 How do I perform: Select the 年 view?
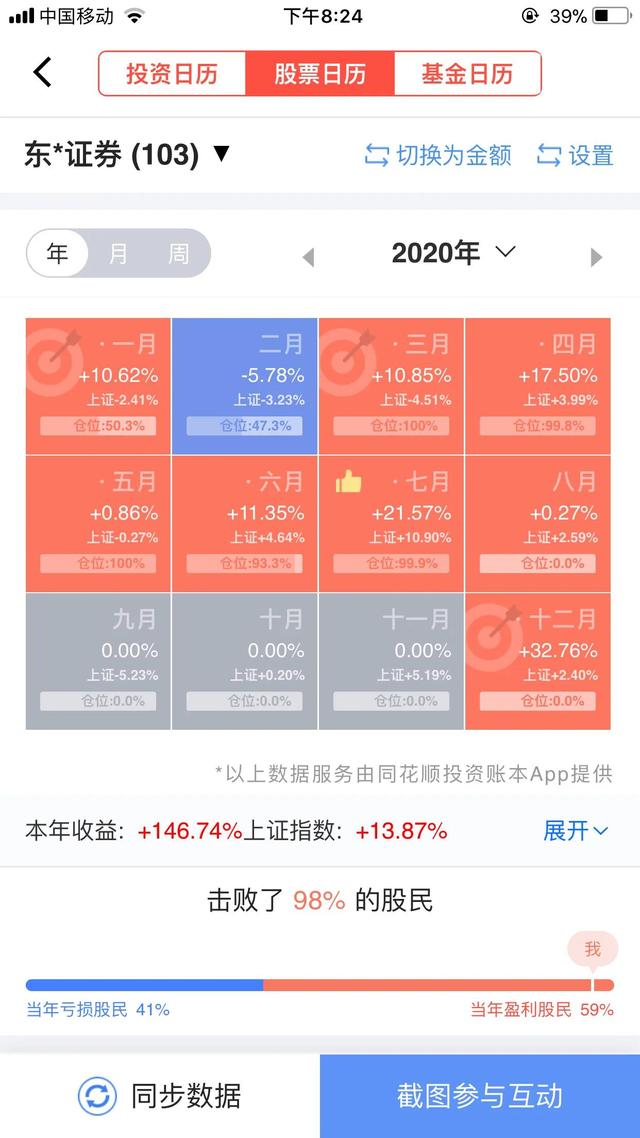coord(58,253)
